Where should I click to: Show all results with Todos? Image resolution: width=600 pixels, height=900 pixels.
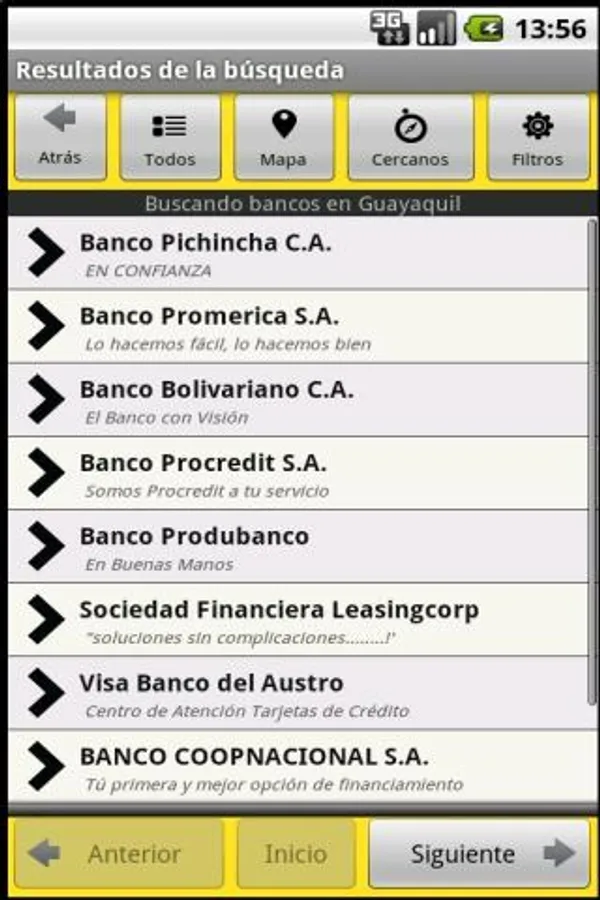point(169,138)
